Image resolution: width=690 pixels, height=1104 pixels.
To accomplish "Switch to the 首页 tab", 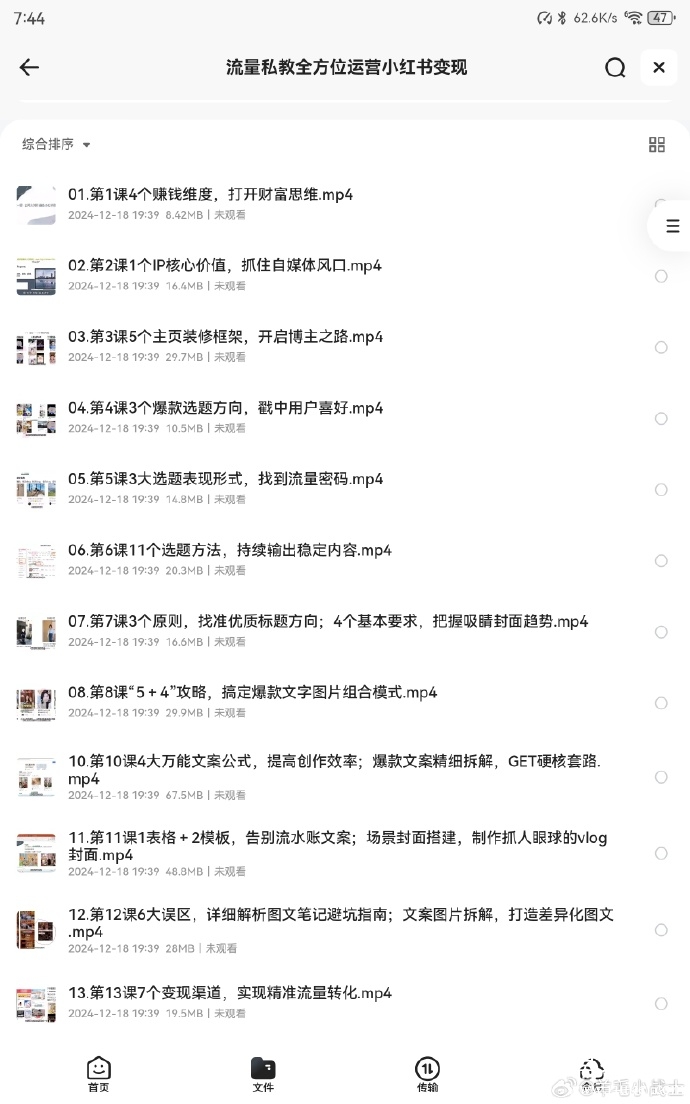I will point(98,1075).
